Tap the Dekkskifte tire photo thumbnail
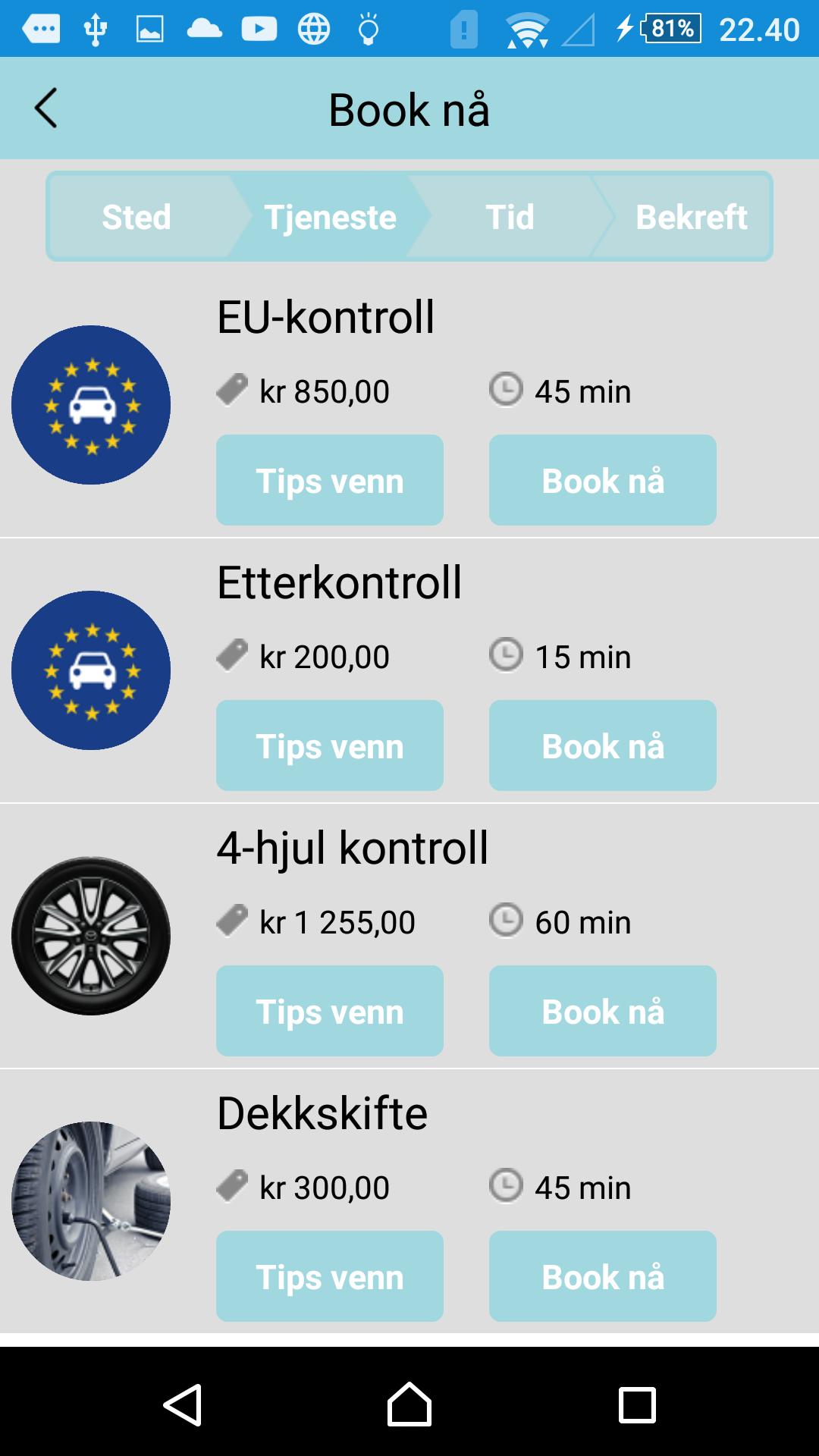 tap(90, 1200)
